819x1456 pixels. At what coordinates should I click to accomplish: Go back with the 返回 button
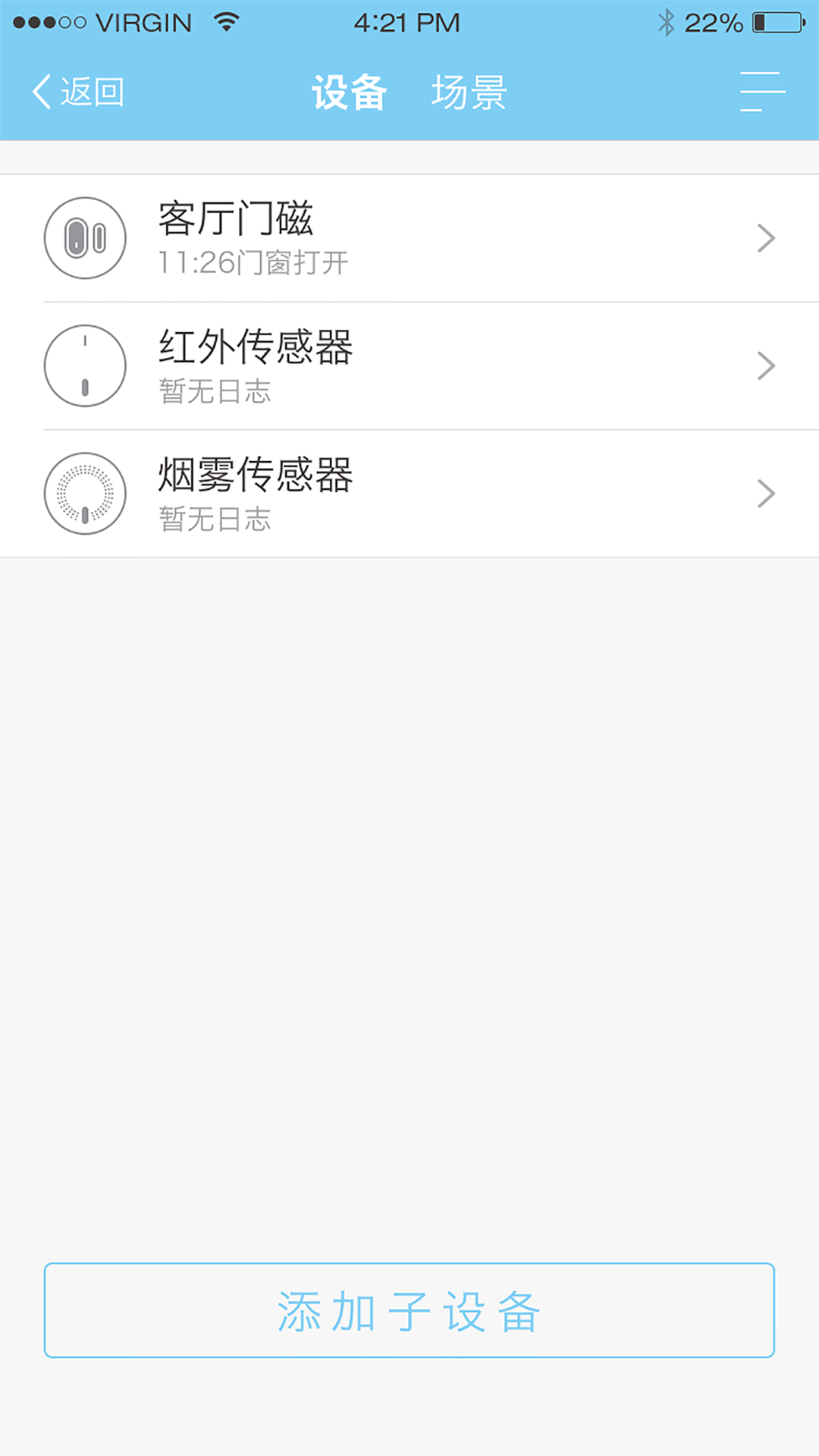coord(78,93)
